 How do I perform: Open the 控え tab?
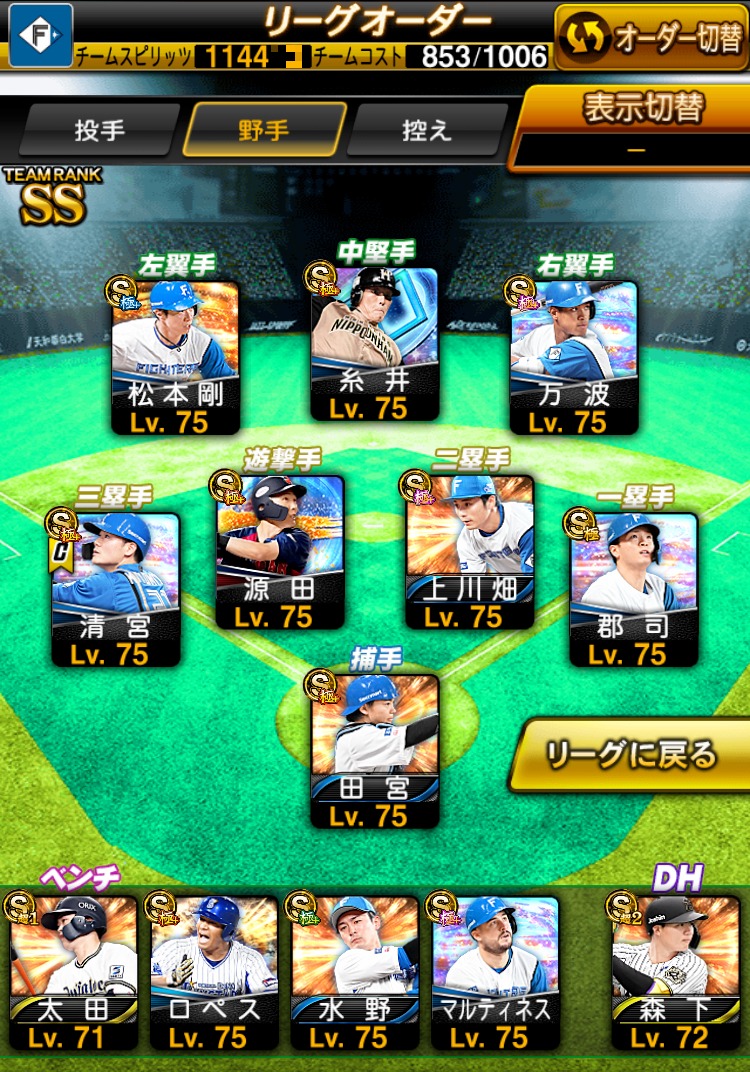[x=427, y=131]
